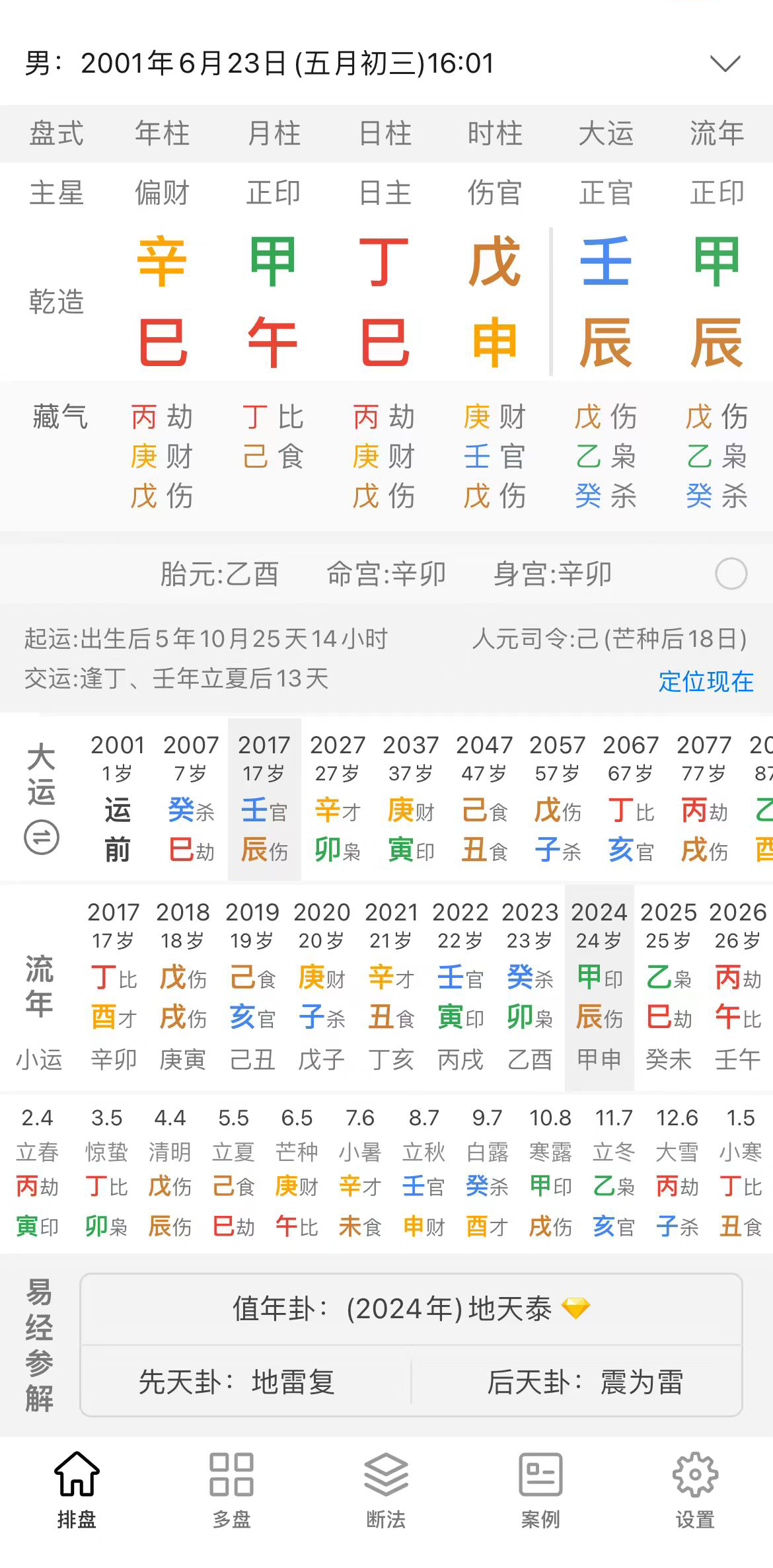The height and width of the screenshot is (1568, 773).
Task: Open the 多盘 tab
Action: point(231,1488)
